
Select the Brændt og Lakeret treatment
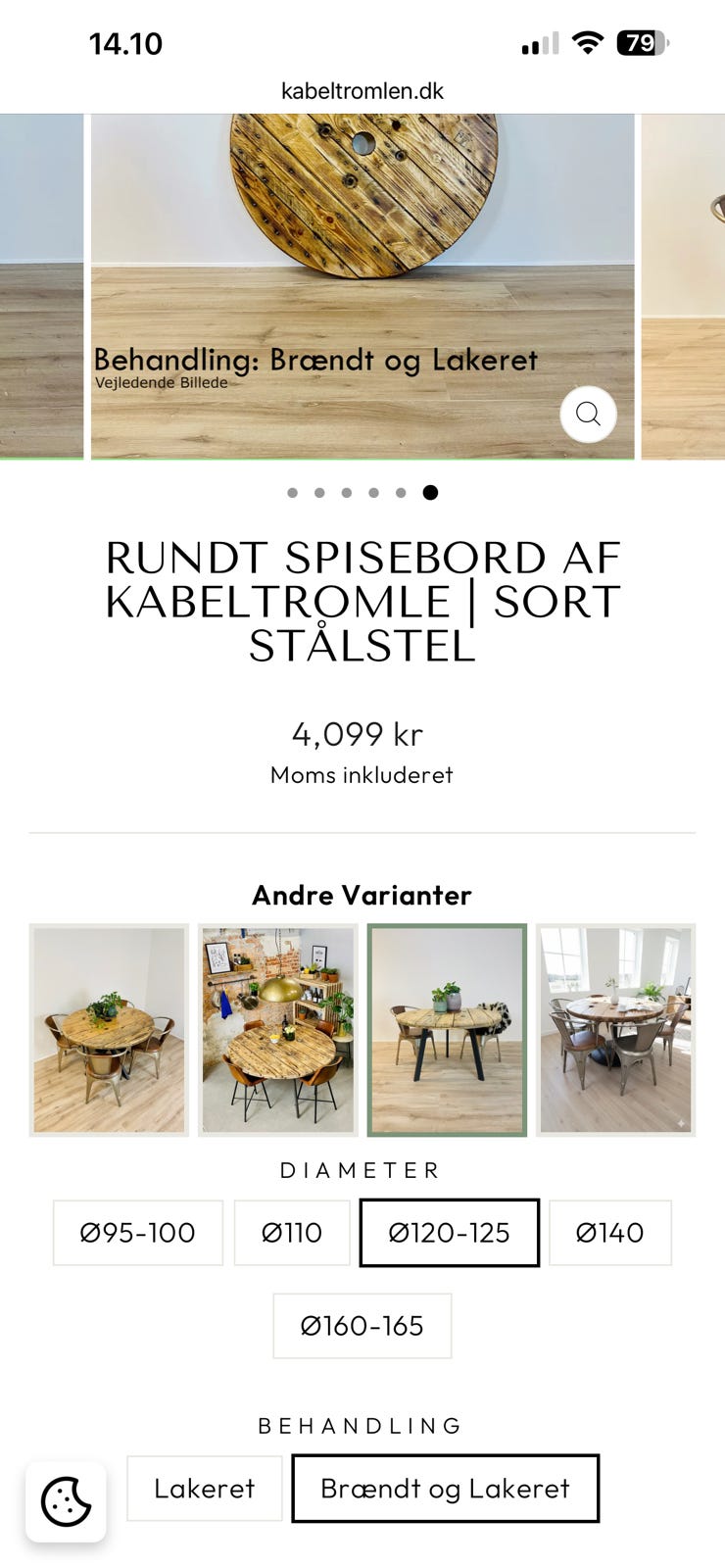coord(445,1488)
